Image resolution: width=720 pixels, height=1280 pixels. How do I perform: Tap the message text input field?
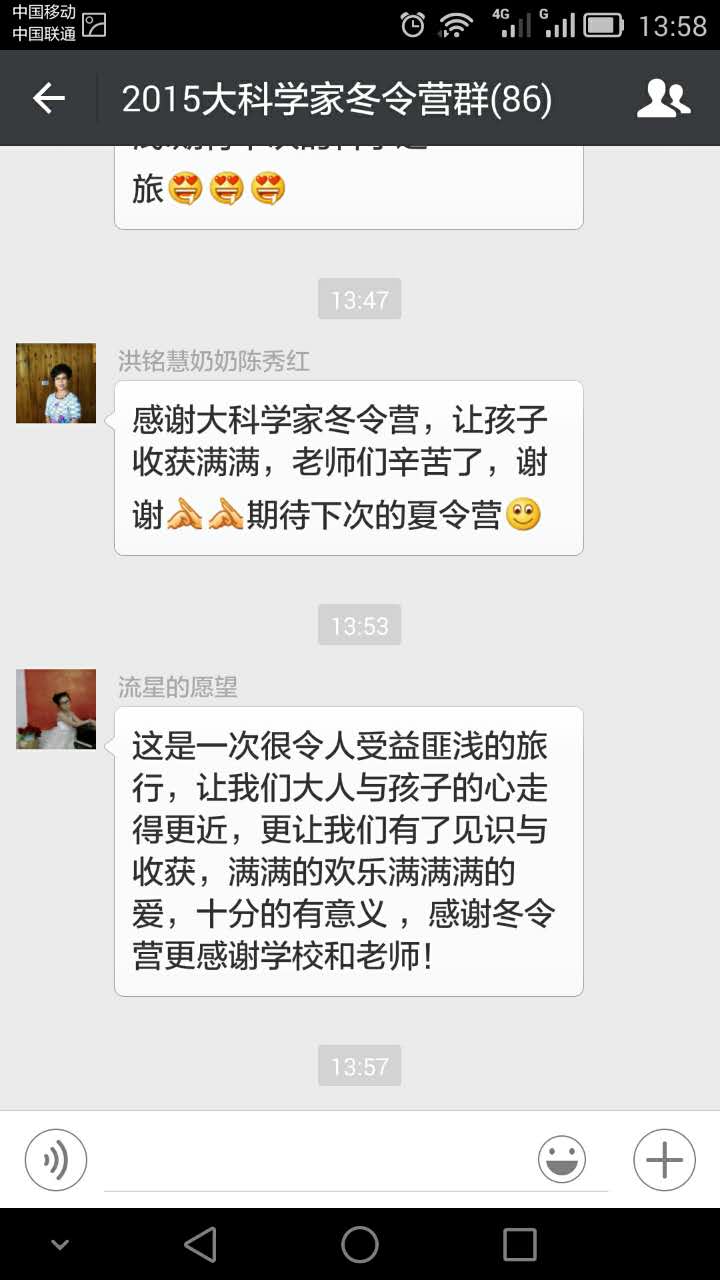click(x=315, y=1161)
